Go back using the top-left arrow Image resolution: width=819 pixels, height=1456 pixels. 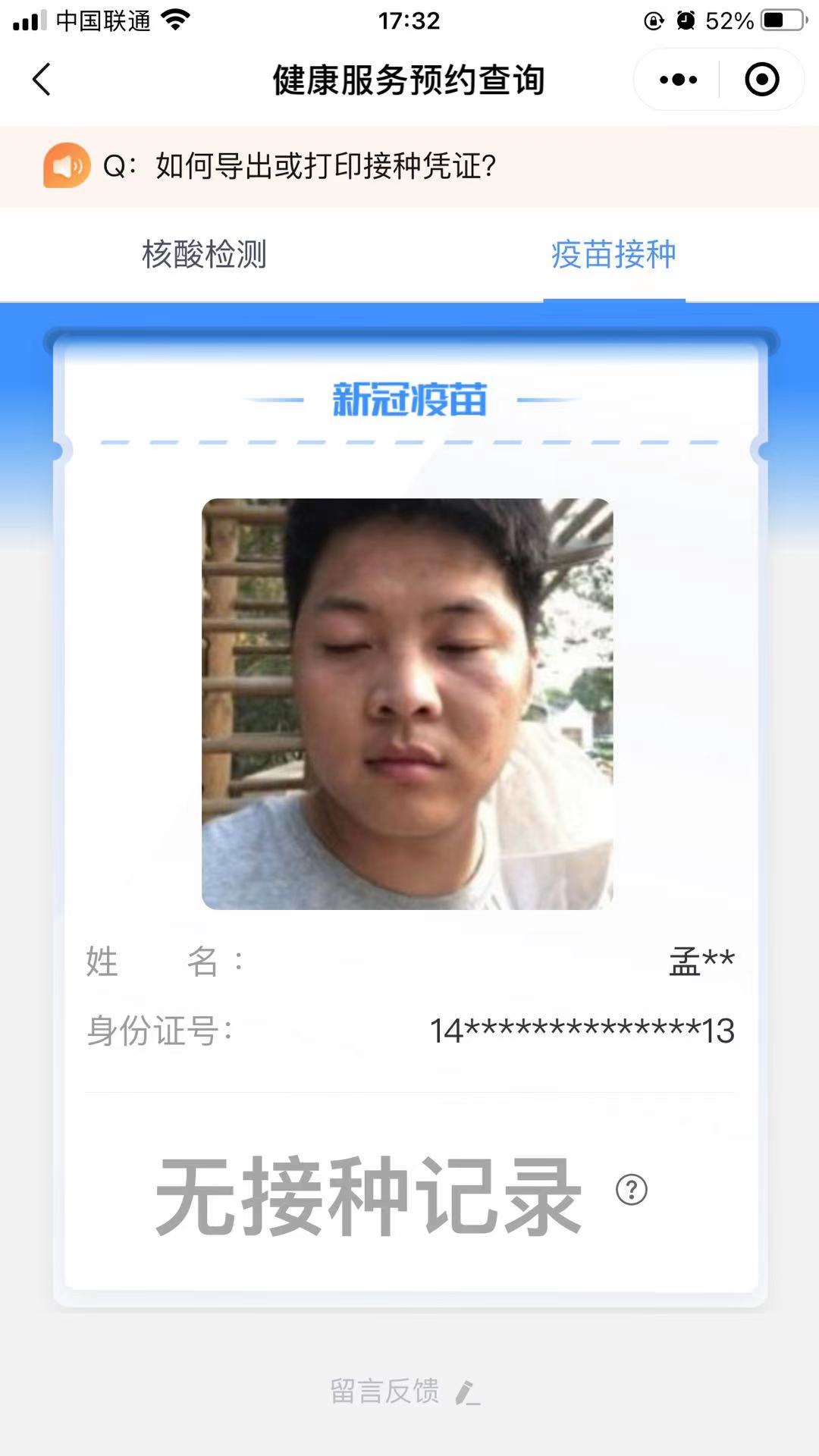[x=42, y=80]
